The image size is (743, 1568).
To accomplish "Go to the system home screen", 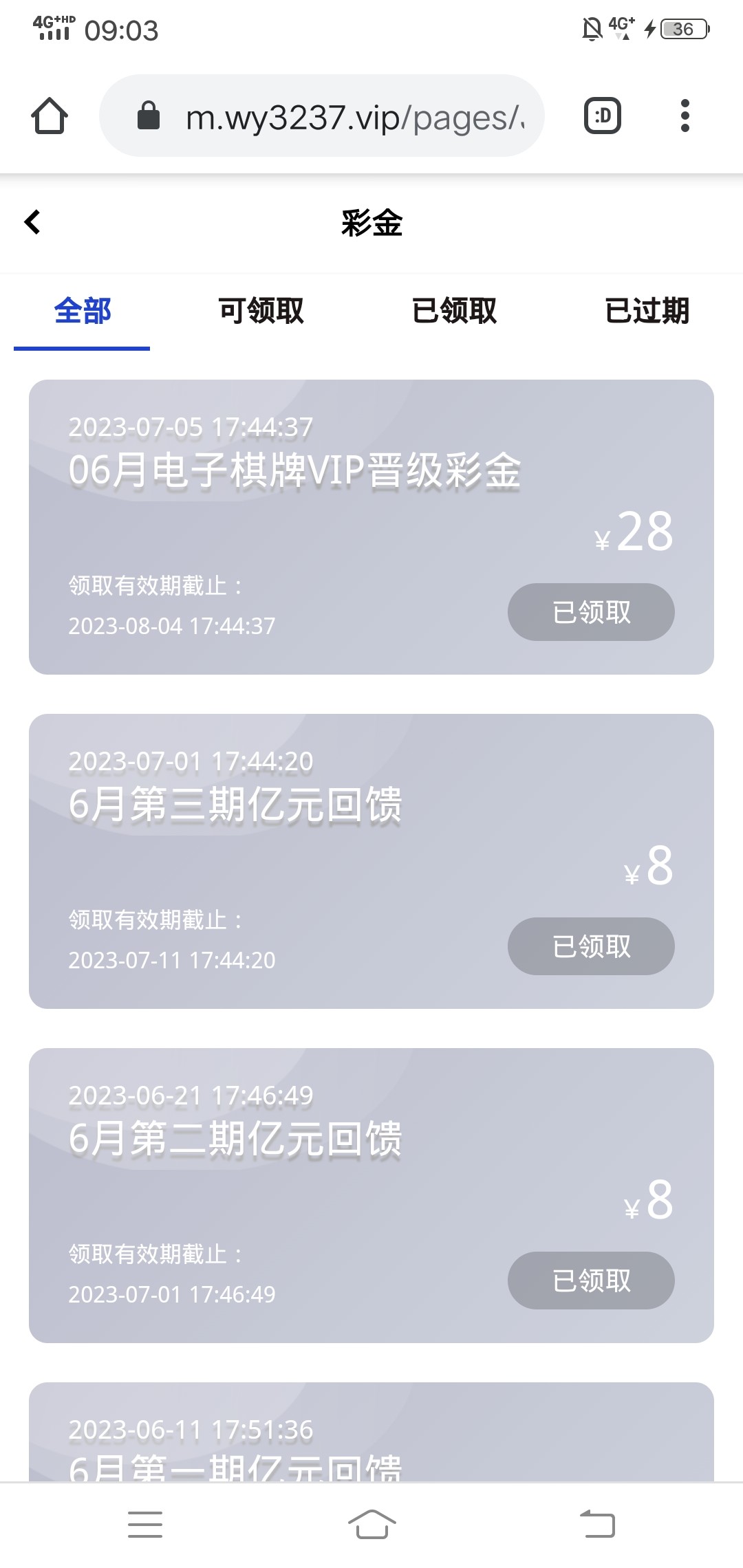I will (x=371, y=1524).
